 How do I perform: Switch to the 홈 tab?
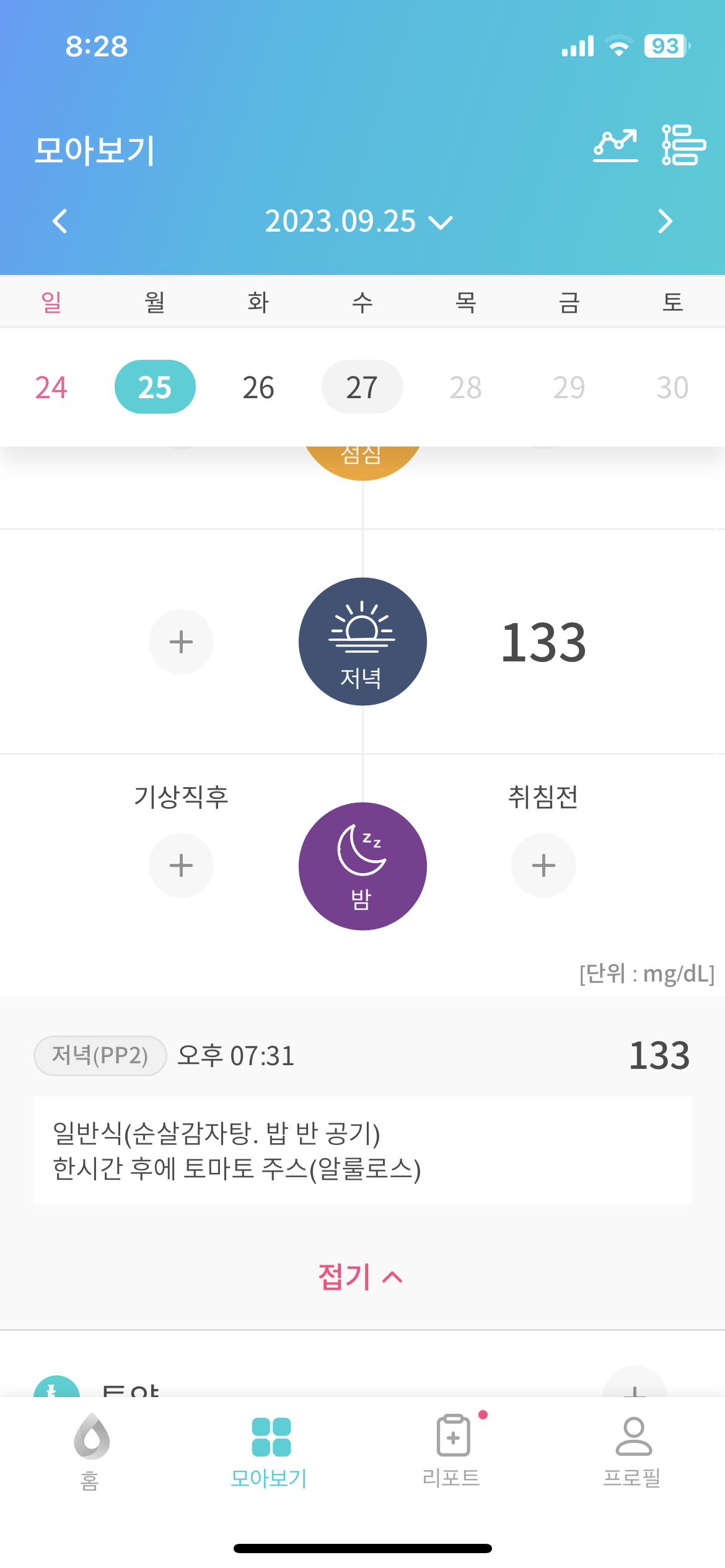[90, 1452]
